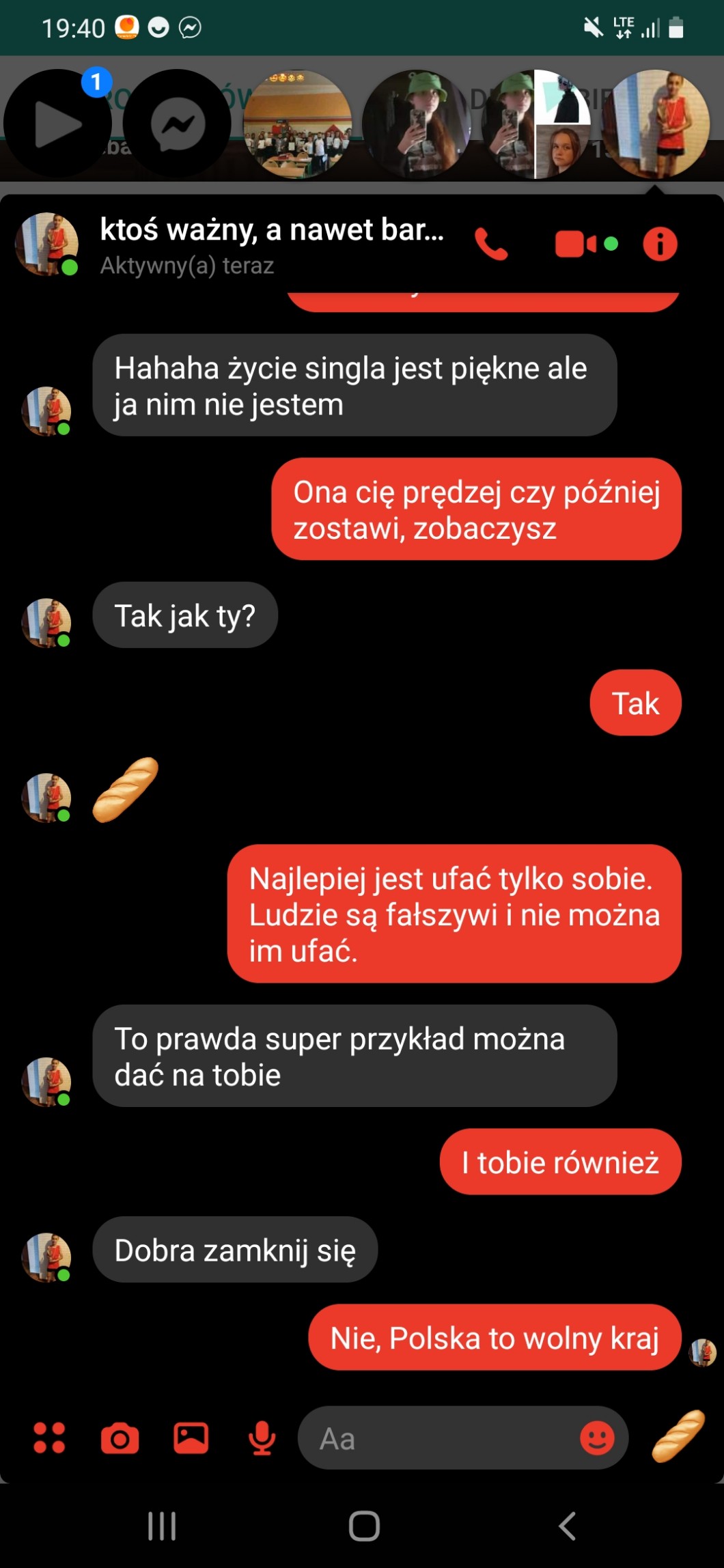Open more options four-dots menu
This screenshot has height=1568, width=724.
click(49, 1438)
